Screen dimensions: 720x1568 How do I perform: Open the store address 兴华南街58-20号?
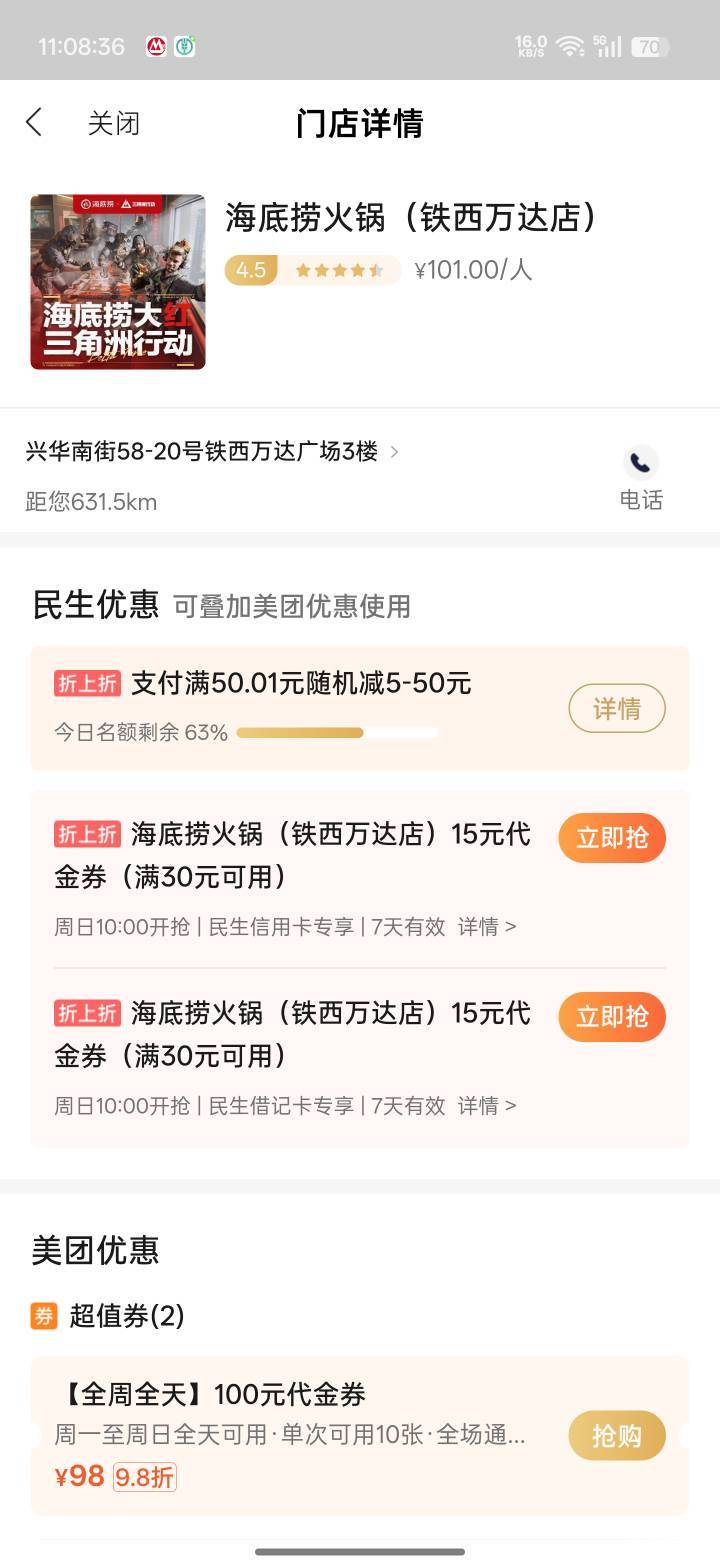(x=212, y=452)
